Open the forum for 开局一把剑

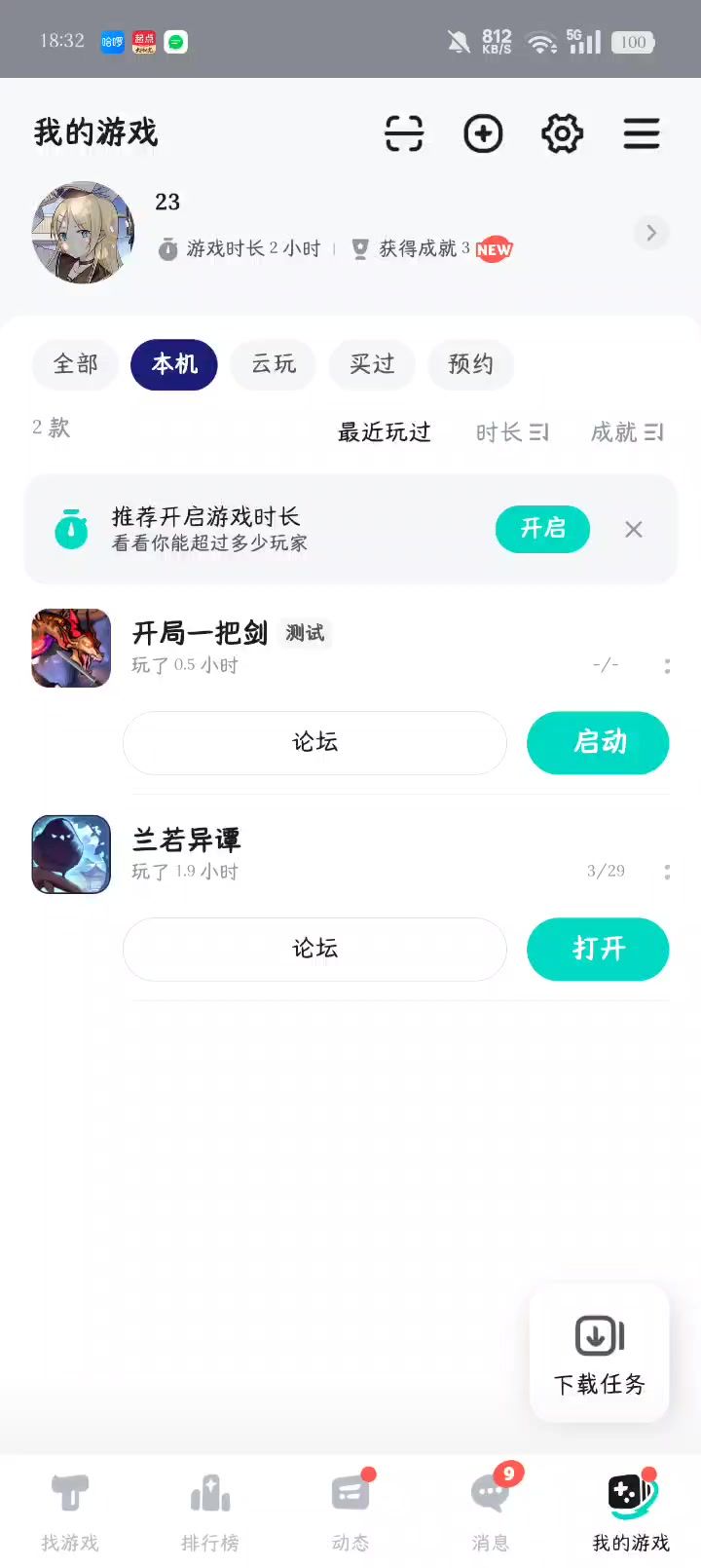pos(314,743)
